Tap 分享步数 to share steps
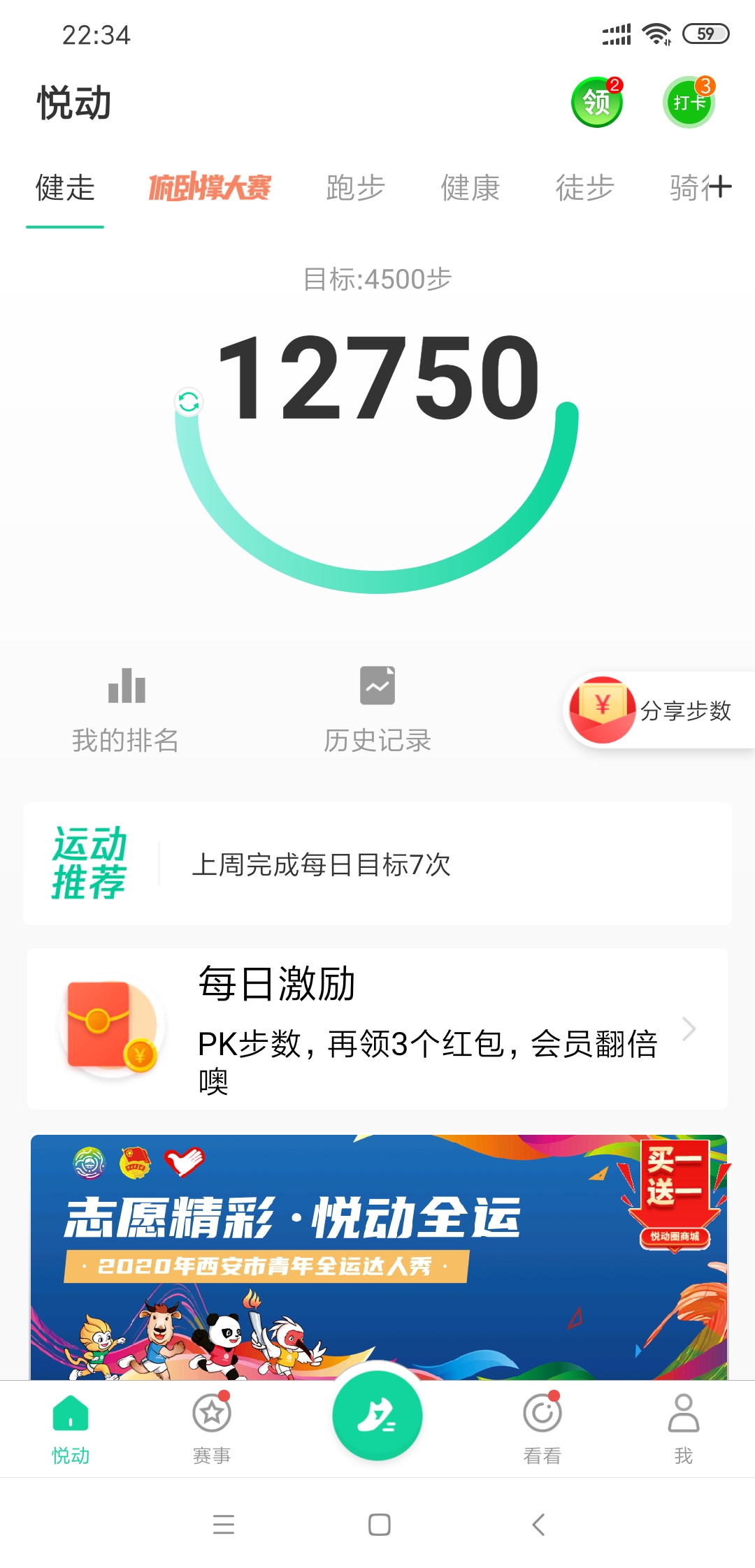The image size is (755, 1568). click(x=659, y=710)
